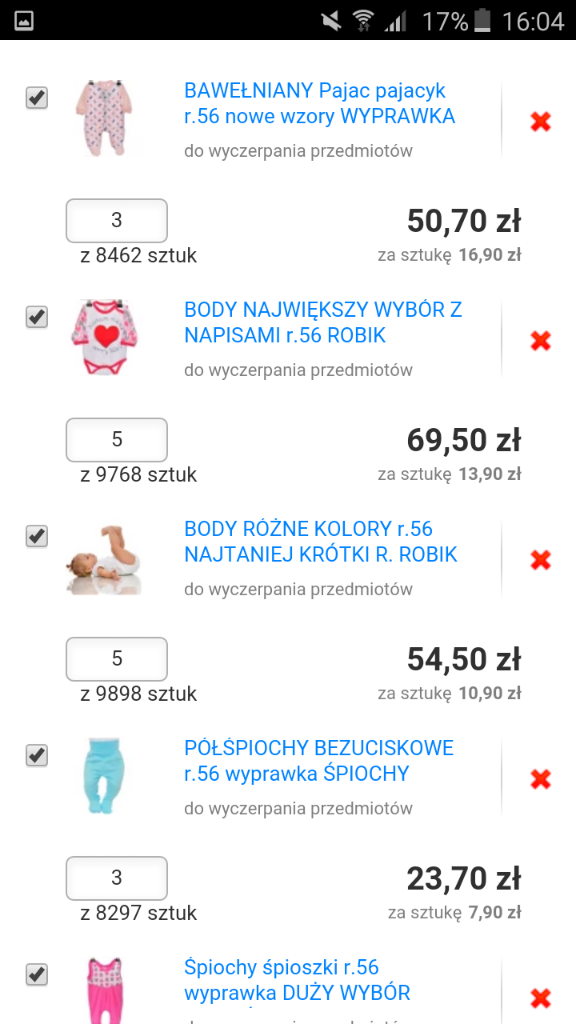Screen dimensions: 576x1024
Task: Open the BODY RÓŻNE KOLORY r.56 link
Action: [x=321, y=541]
